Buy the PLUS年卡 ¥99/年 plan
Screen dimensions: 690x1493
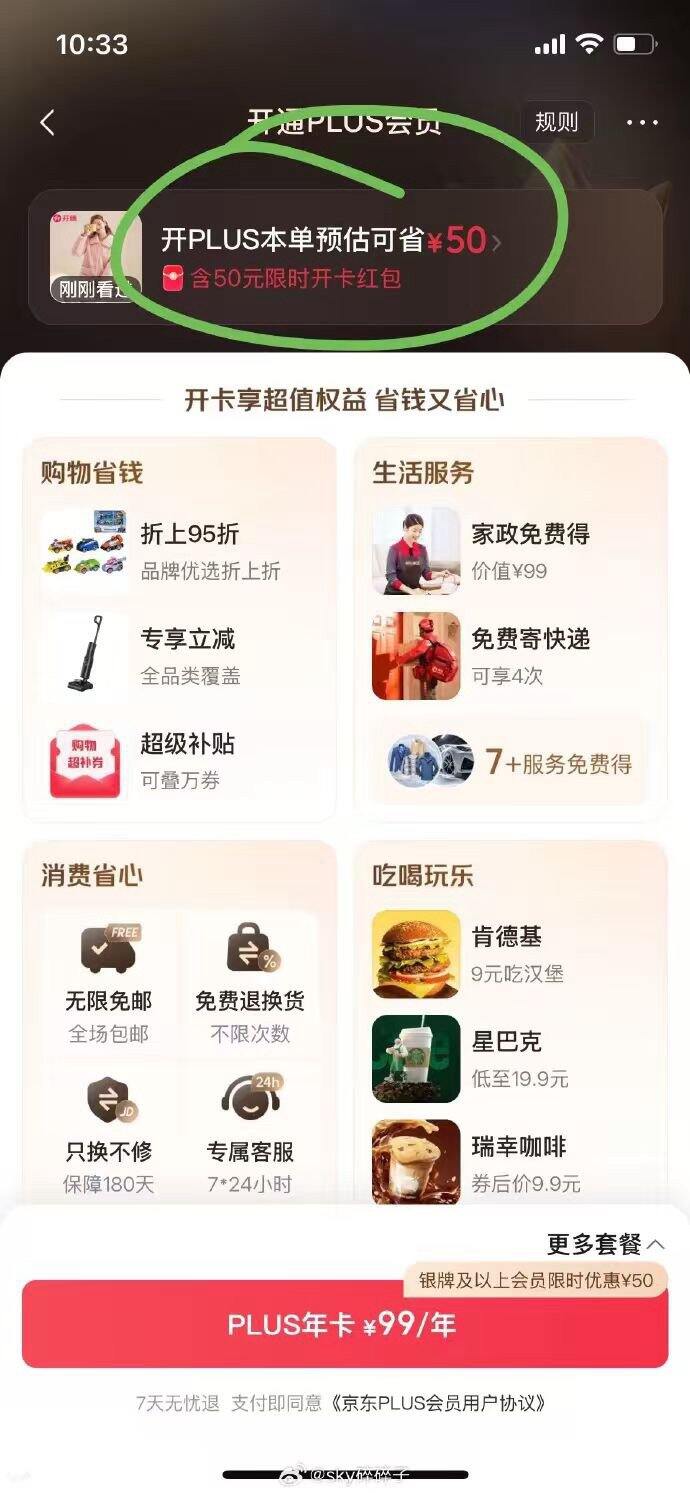[344, 1325]
